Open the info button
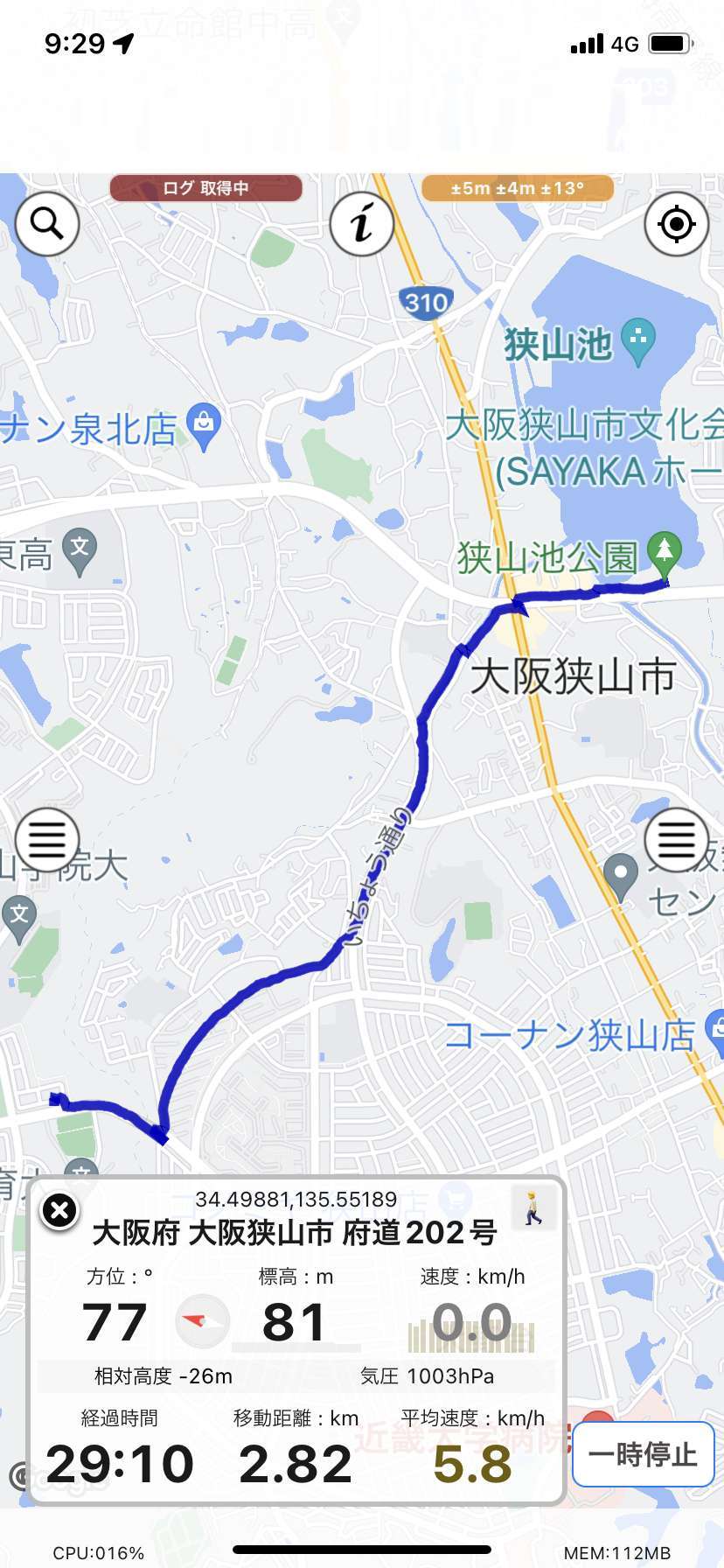The width and height of the screenshot is (724, 1568). (361, 224)
